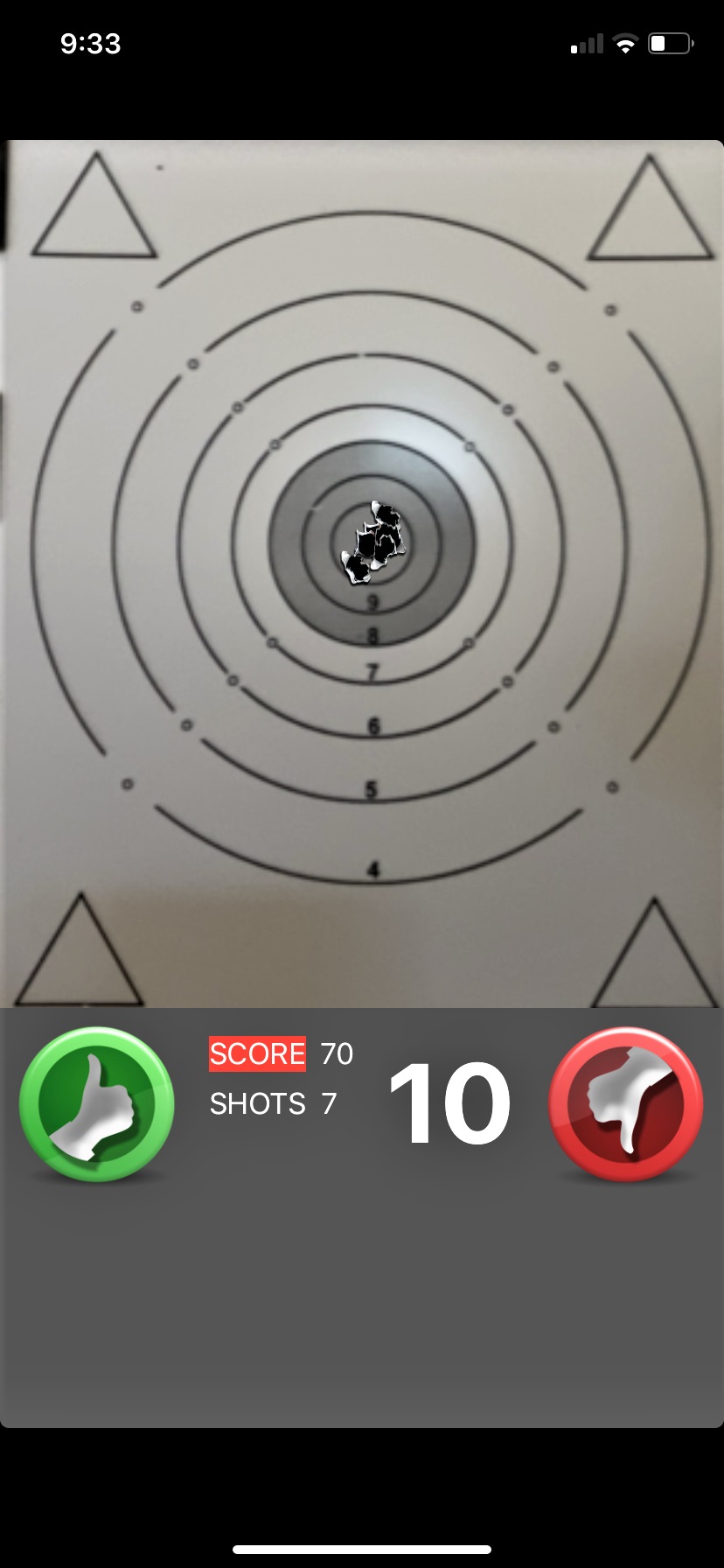Image resolution: width=724 pixels, height=1568 pixels.
Task: Tap the battery indicator in the status bar
Action: [670, 41]
